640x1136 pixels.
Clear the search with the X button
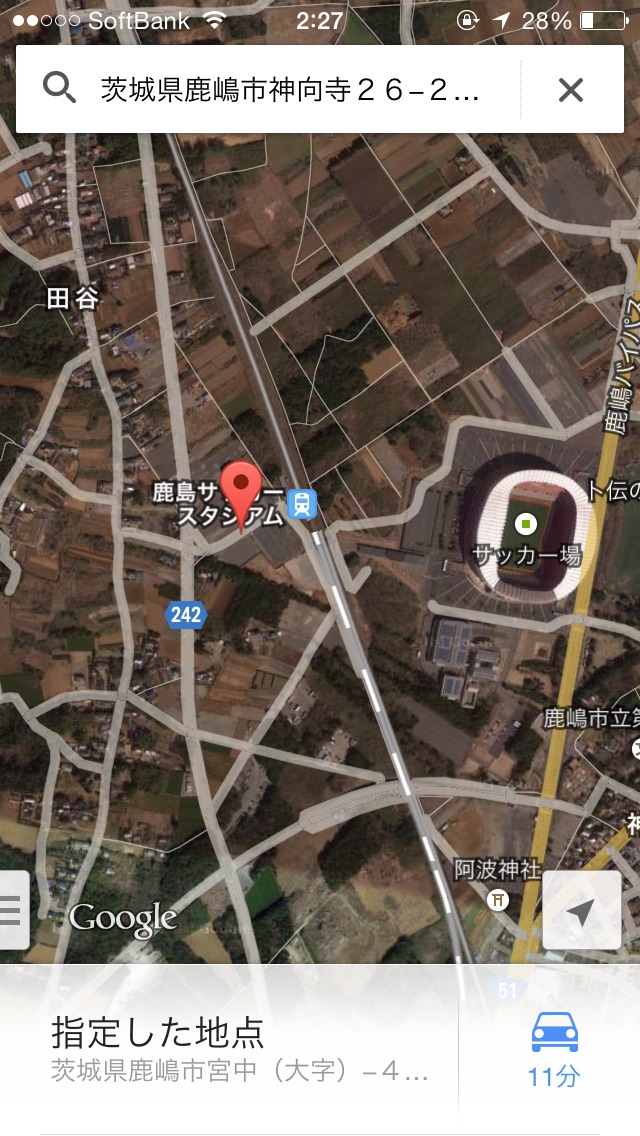(x=570, y=90)
